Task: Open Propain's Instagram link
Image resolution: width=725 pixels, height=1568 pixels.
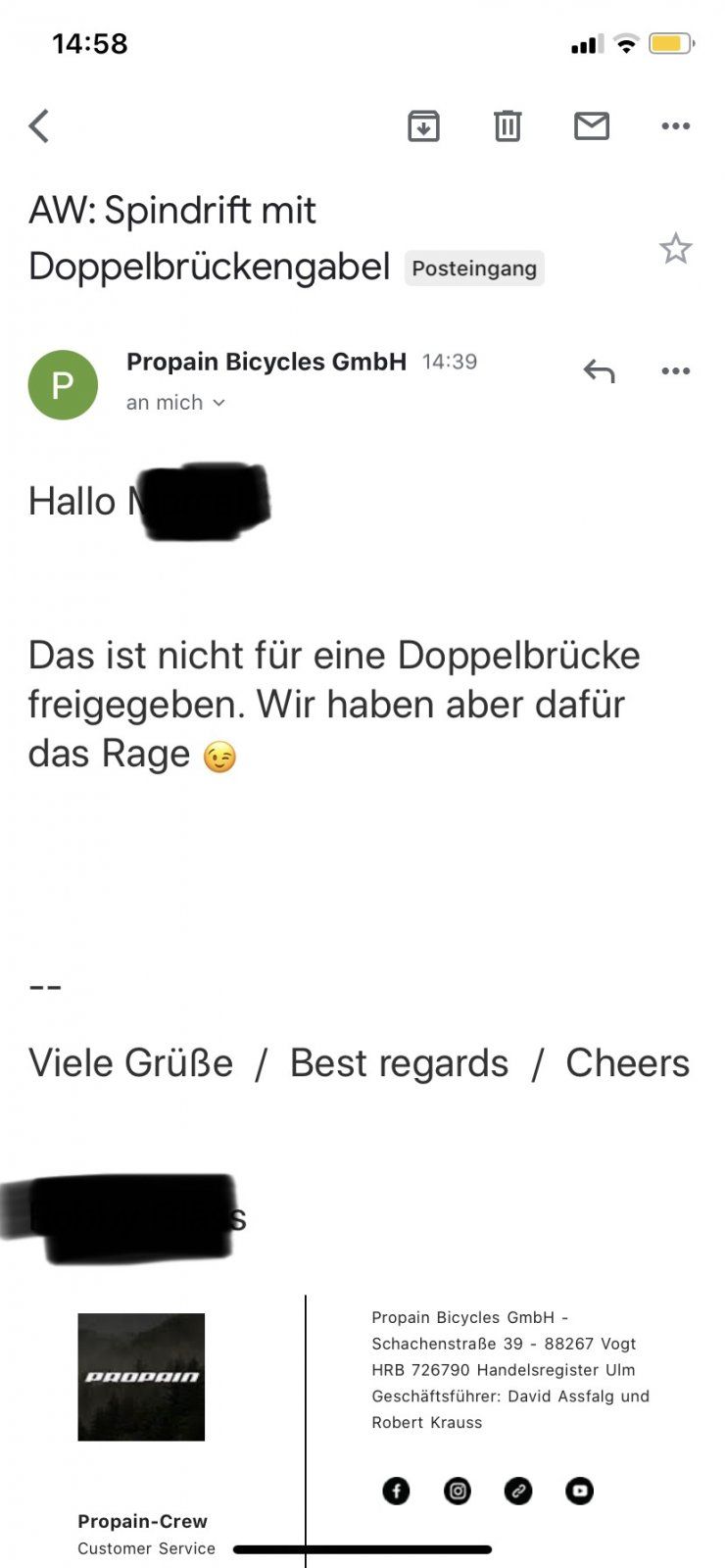Action: [x=458, y=1491]
